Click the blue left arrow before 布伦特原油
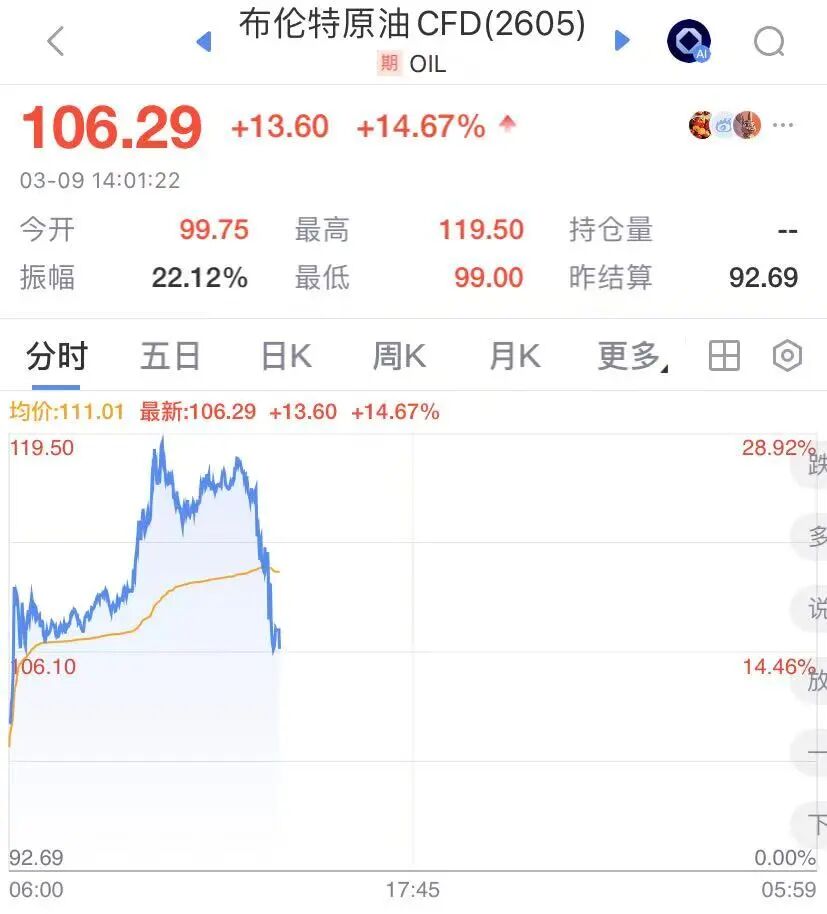Viewport: 827px width, 914px height. tap(205, 40)
